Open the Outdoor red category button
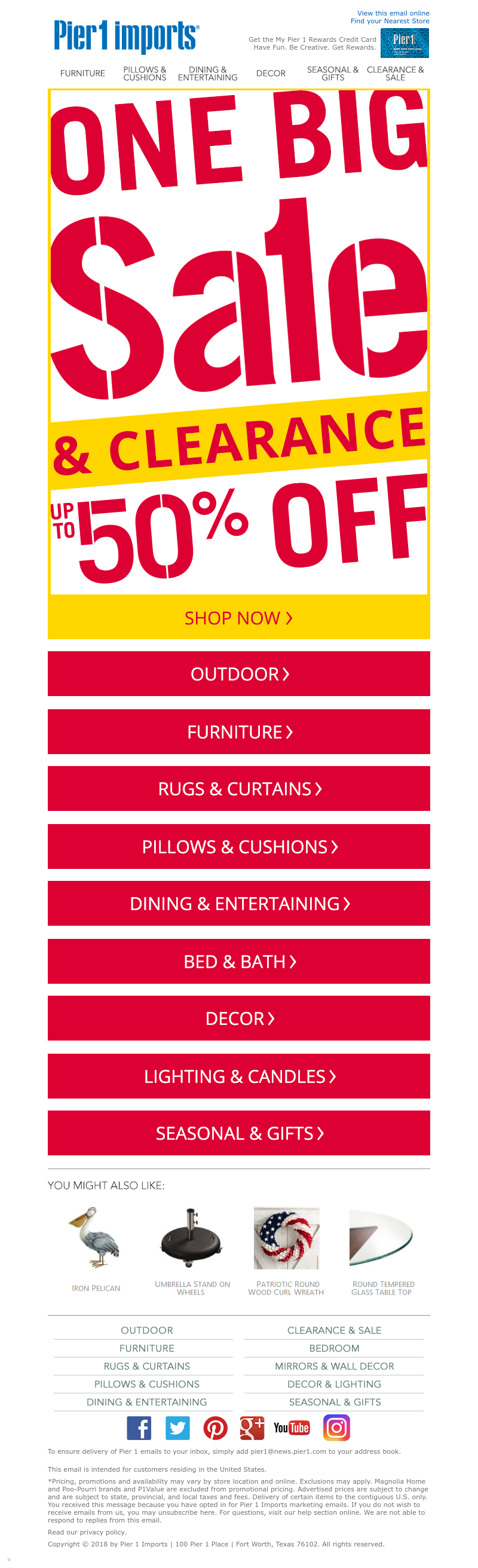478x1568 pixels. 238,674
